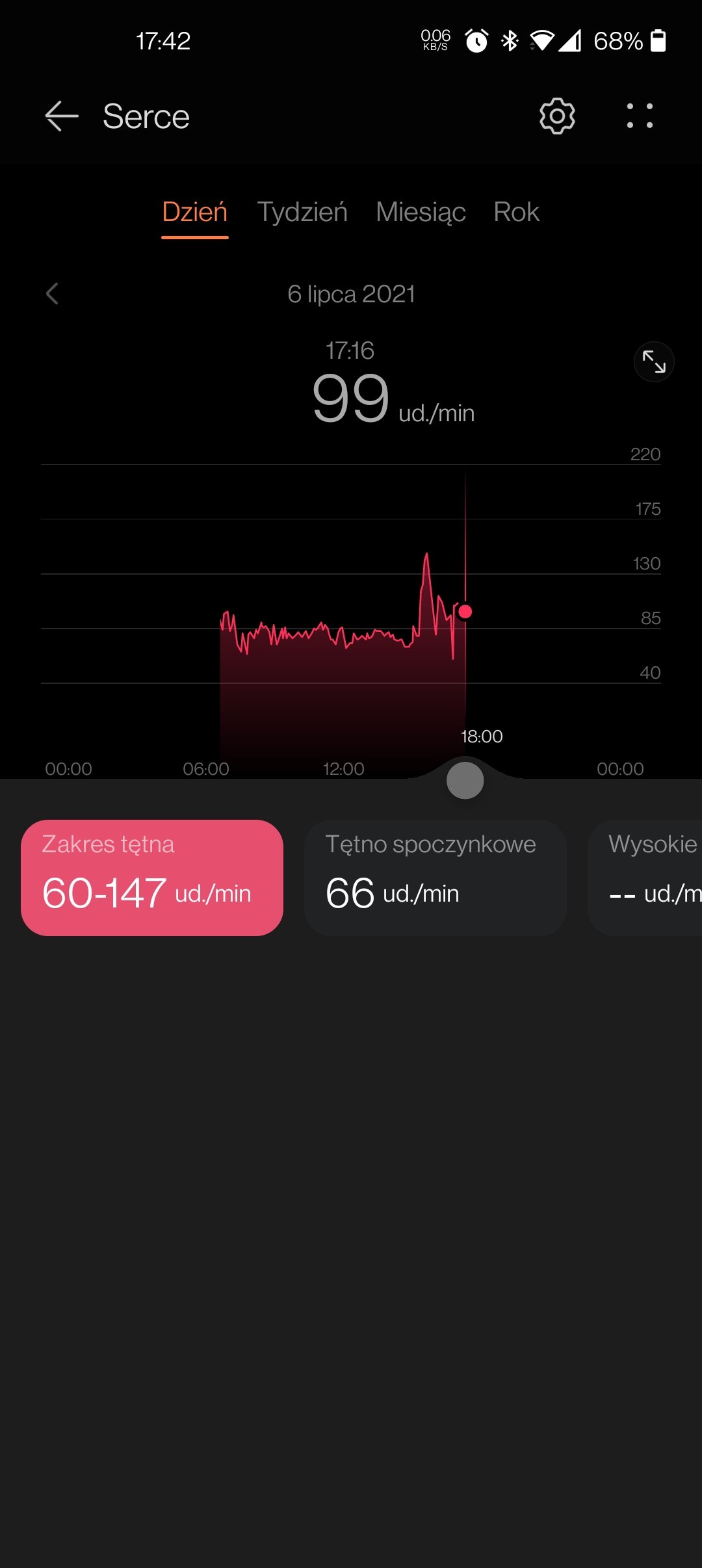Open the four-dot more options menu
This screenshot has width=702, height=1568.
pos(640,116)
